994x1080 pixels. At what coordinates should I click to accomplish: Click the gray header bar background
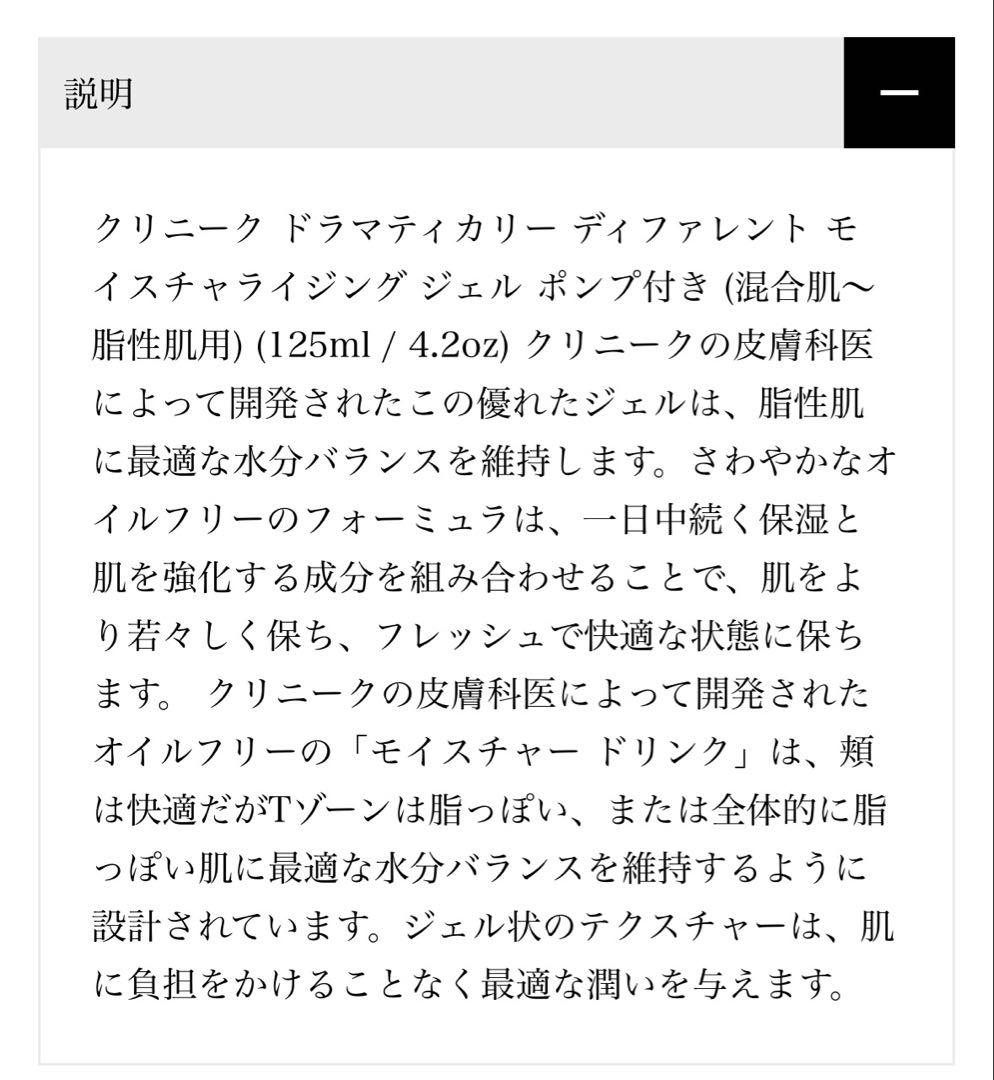click(x=450, y=90)
